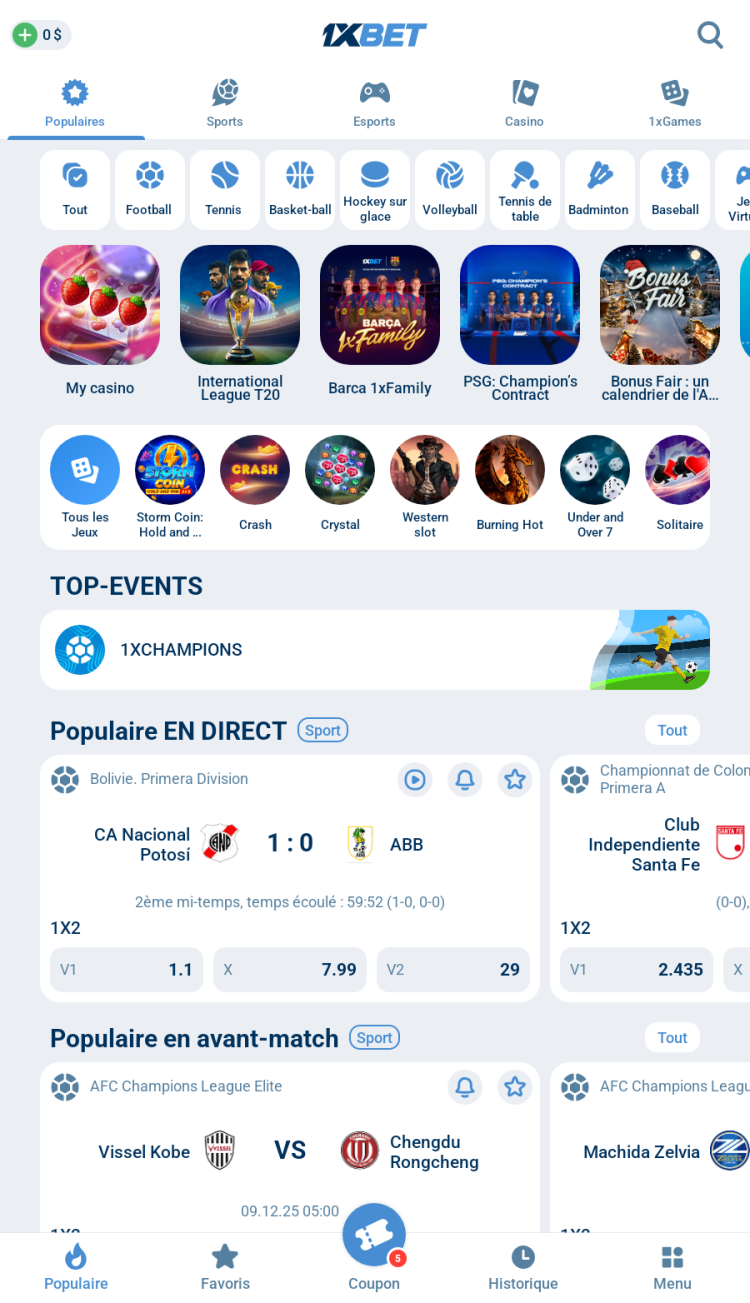Pick the draw X at 7.99

point(290,969)
